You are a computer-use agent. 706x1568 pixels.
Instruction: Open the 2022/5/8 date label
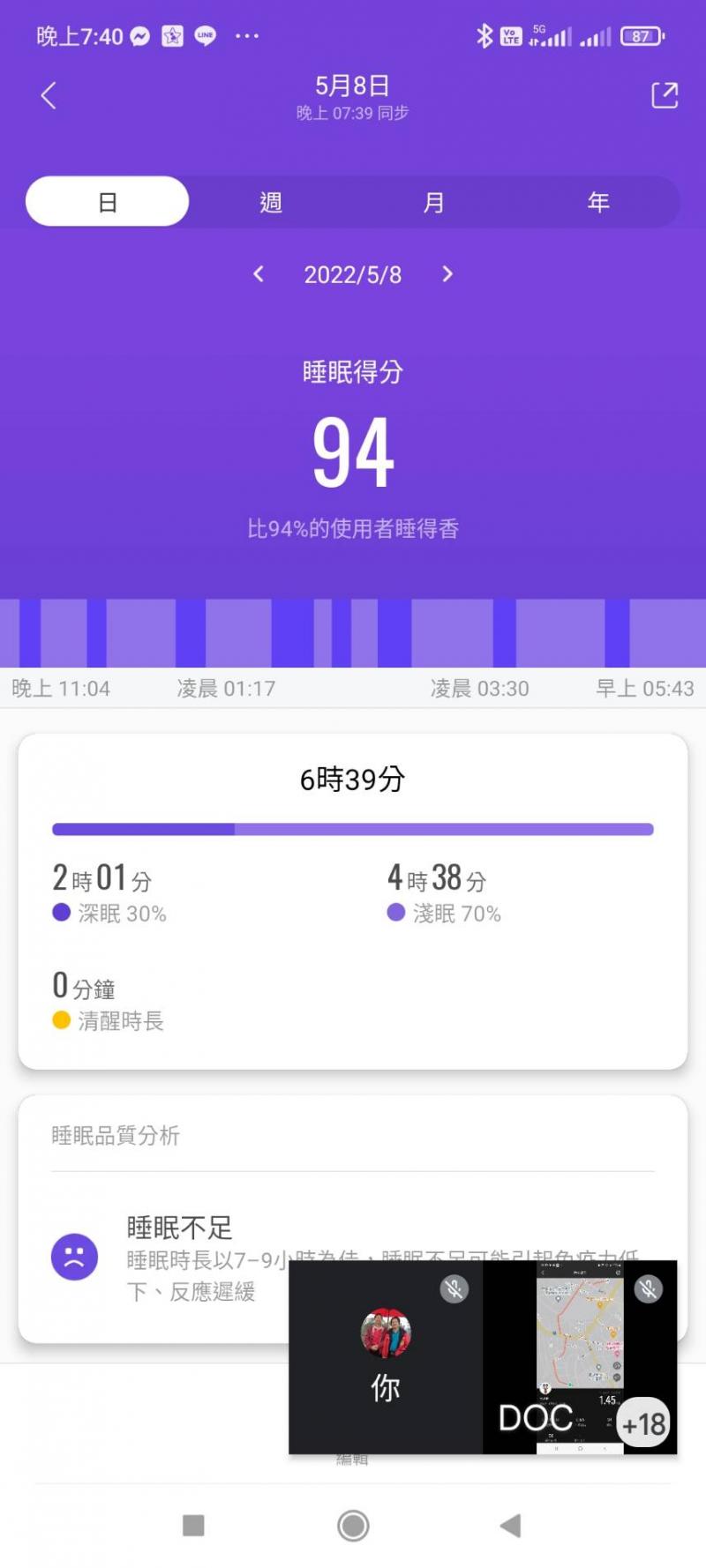click(x=352, y=274)
